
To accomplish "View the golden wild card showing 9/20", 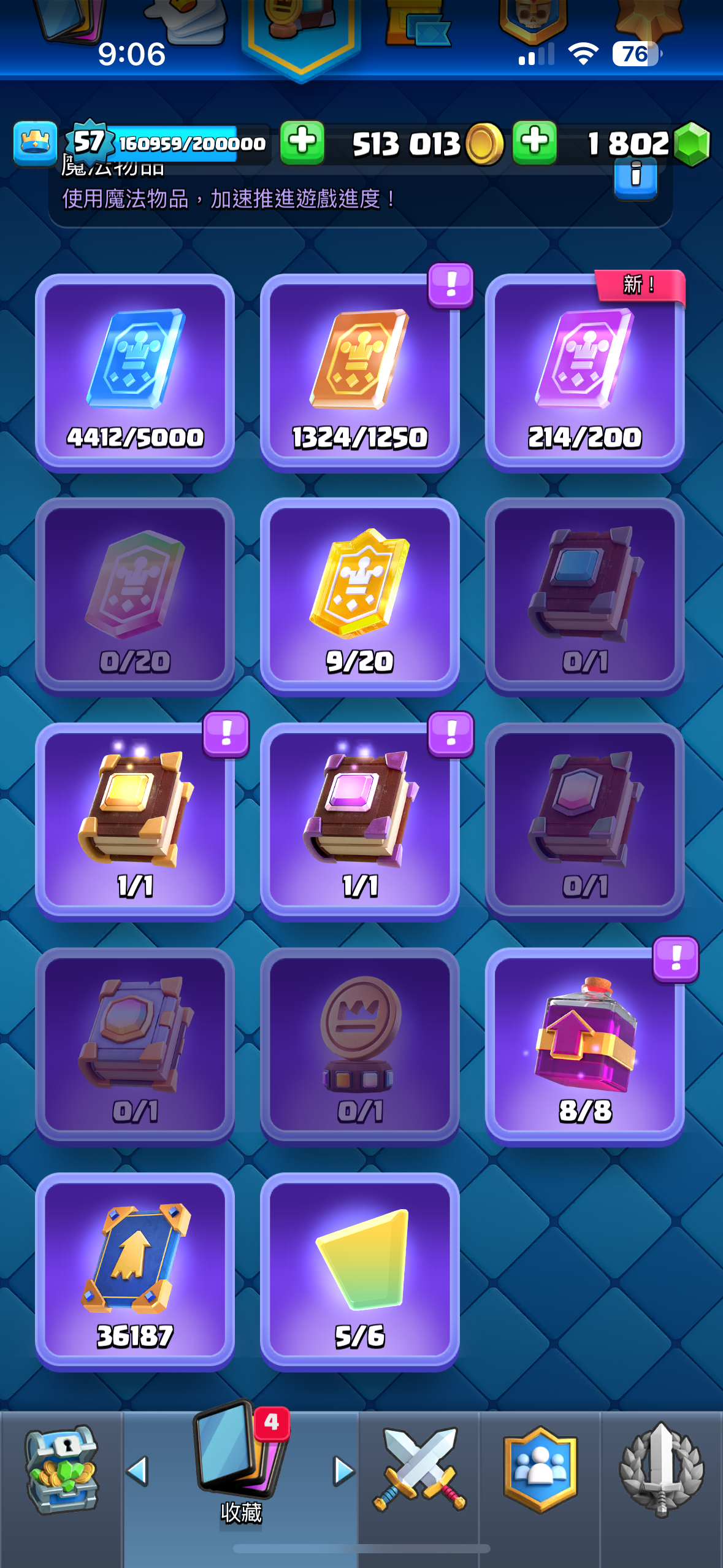I will pos(360,597).
